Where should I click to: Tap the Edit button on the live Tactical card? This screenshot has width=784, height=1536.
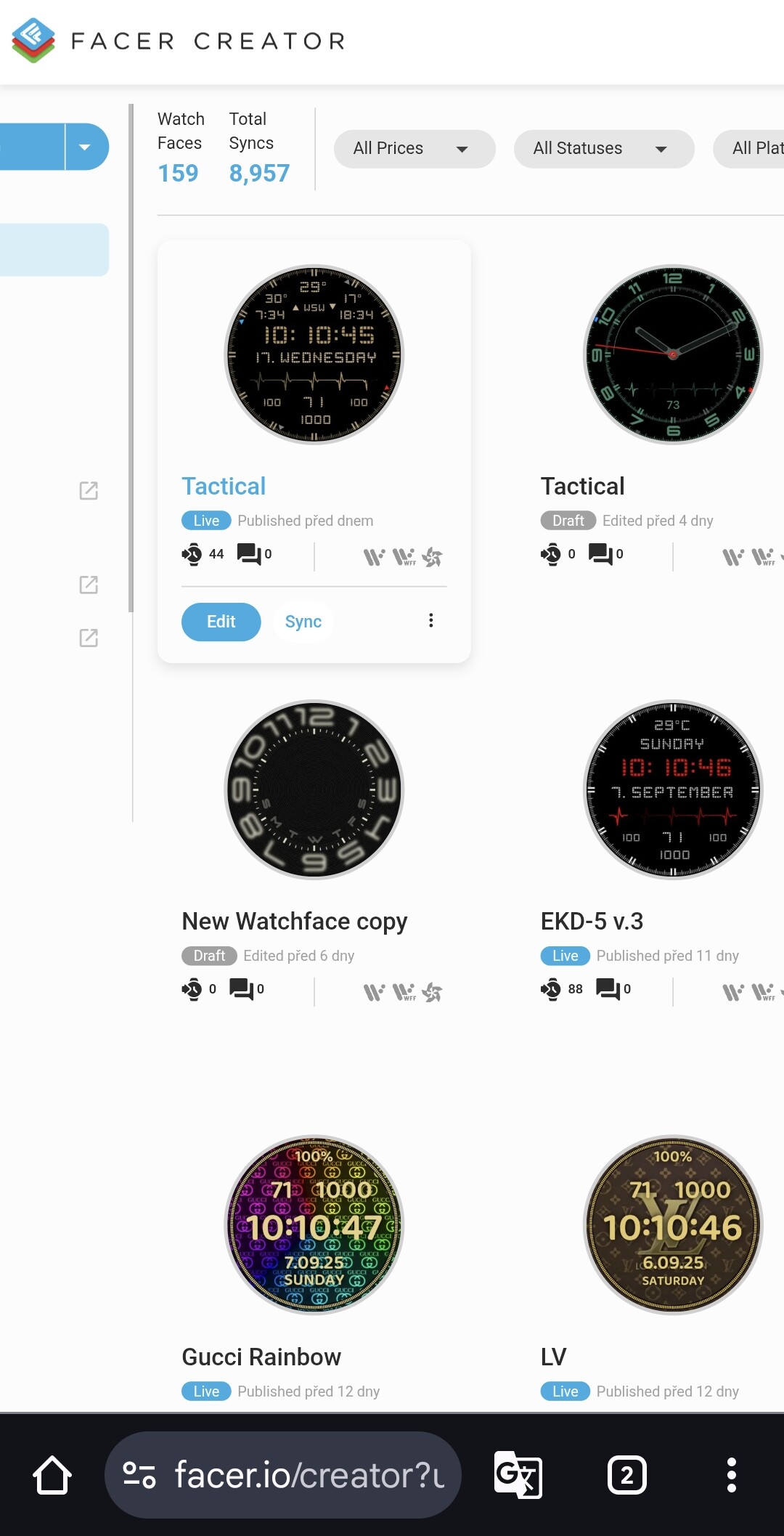221,622
